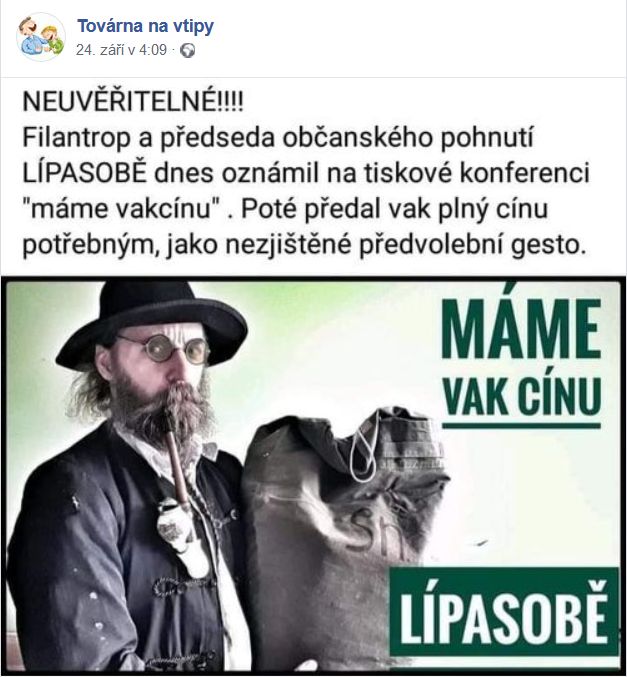The width and height of the screenshot is (627, 677).
Task: Open the shared MÁME VAK CÍNU meme image
Action: coord(313,475)
